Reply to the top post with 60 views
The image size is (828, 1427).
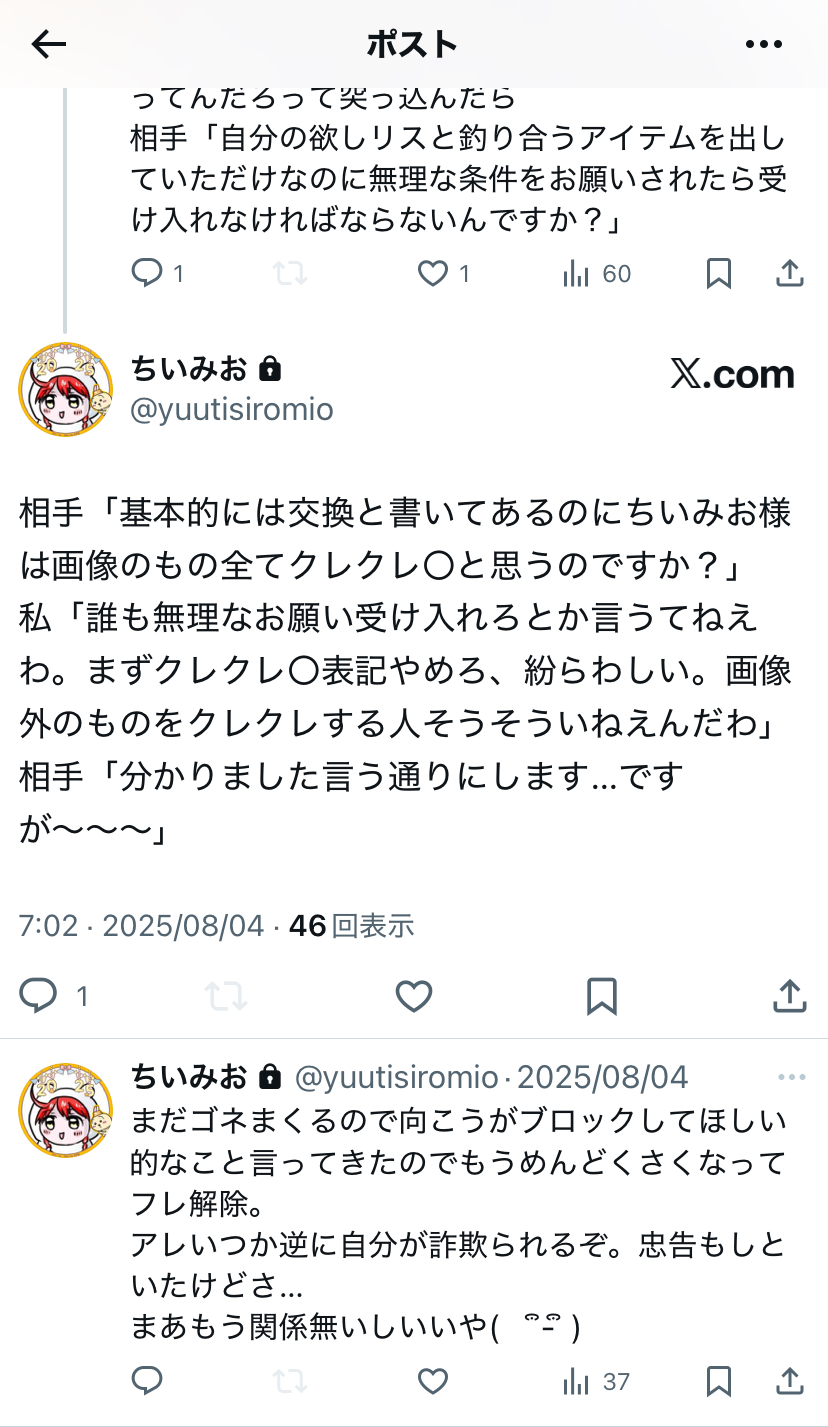coord(147,273)
